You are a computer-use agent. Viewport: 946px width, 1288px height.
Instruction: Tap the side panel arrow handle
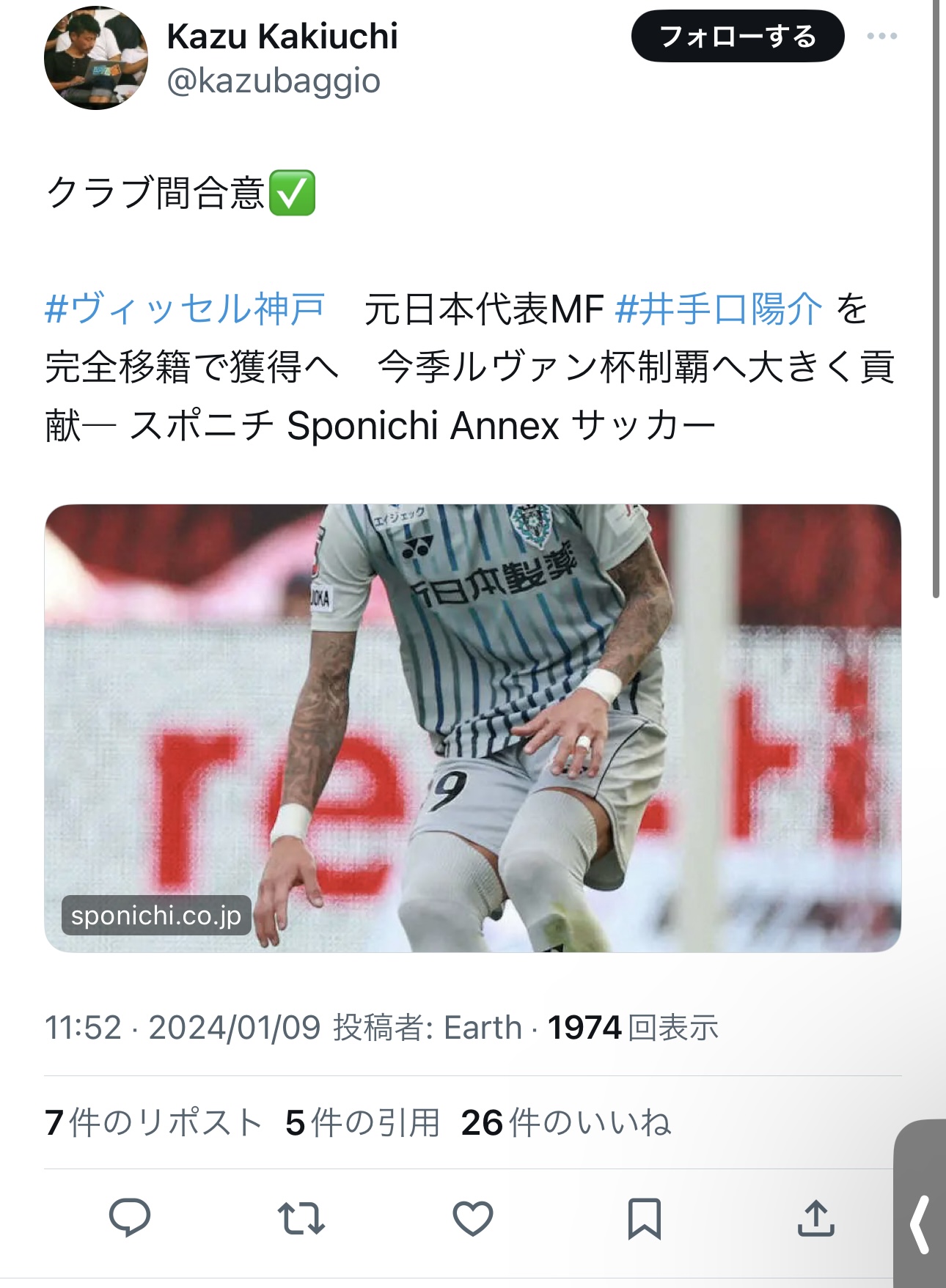pyautogui.click(x=920, y=1224)
